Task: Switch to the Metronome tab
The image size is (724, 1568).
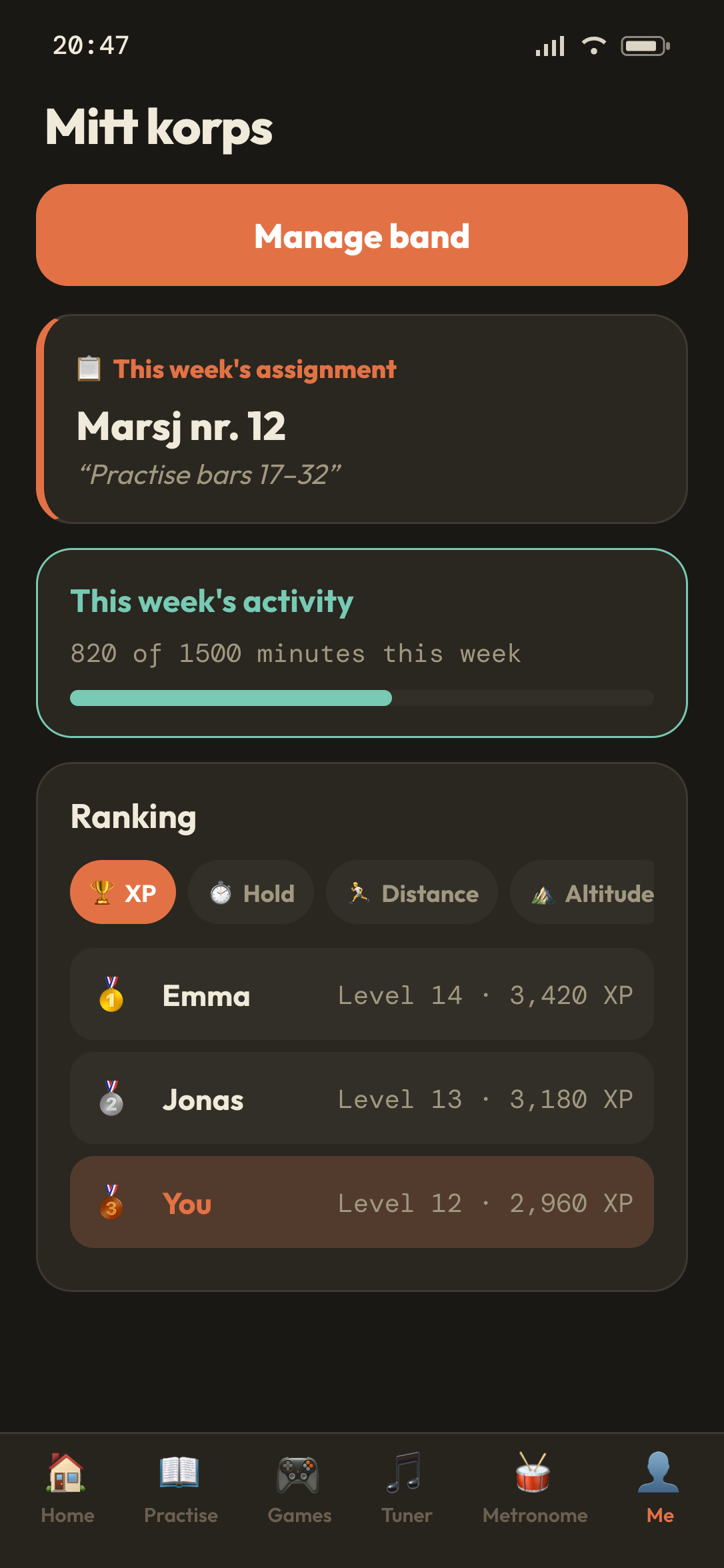Action: (x=535, y=1488)
